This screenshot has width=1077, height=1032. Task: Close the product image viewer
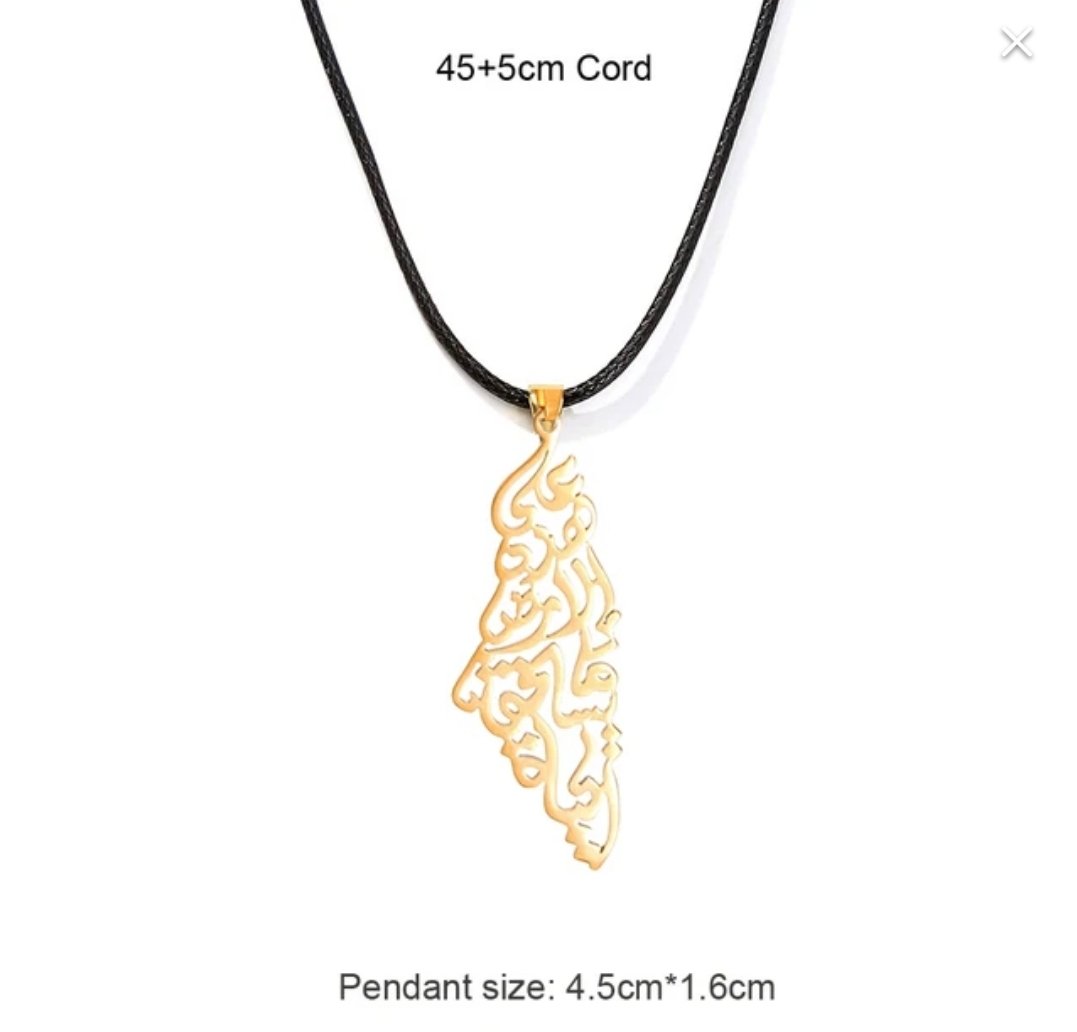[x=1016, y=44]
